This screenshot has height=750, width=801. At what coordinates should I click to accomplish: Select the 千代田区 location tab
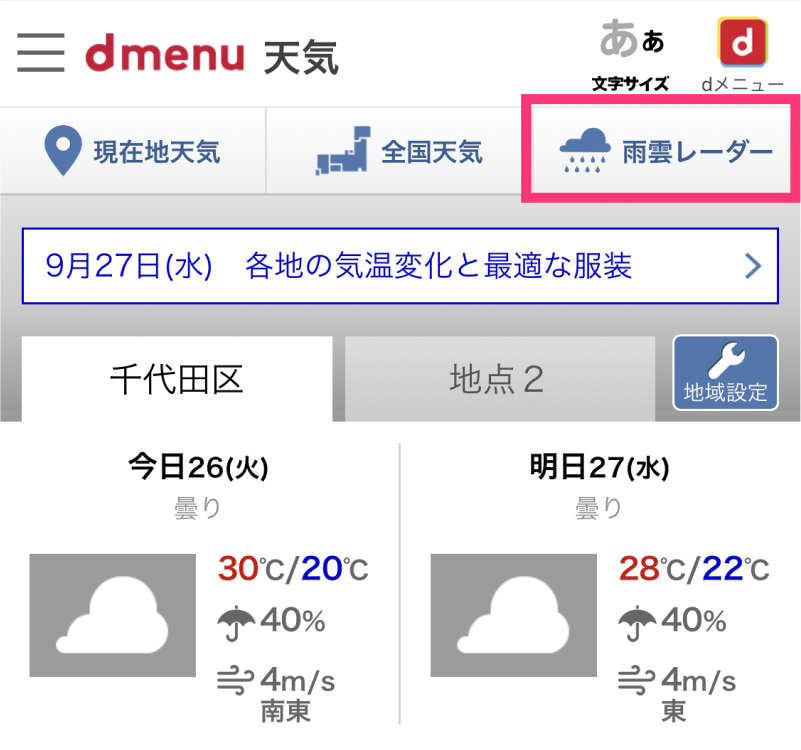point(176,380)
